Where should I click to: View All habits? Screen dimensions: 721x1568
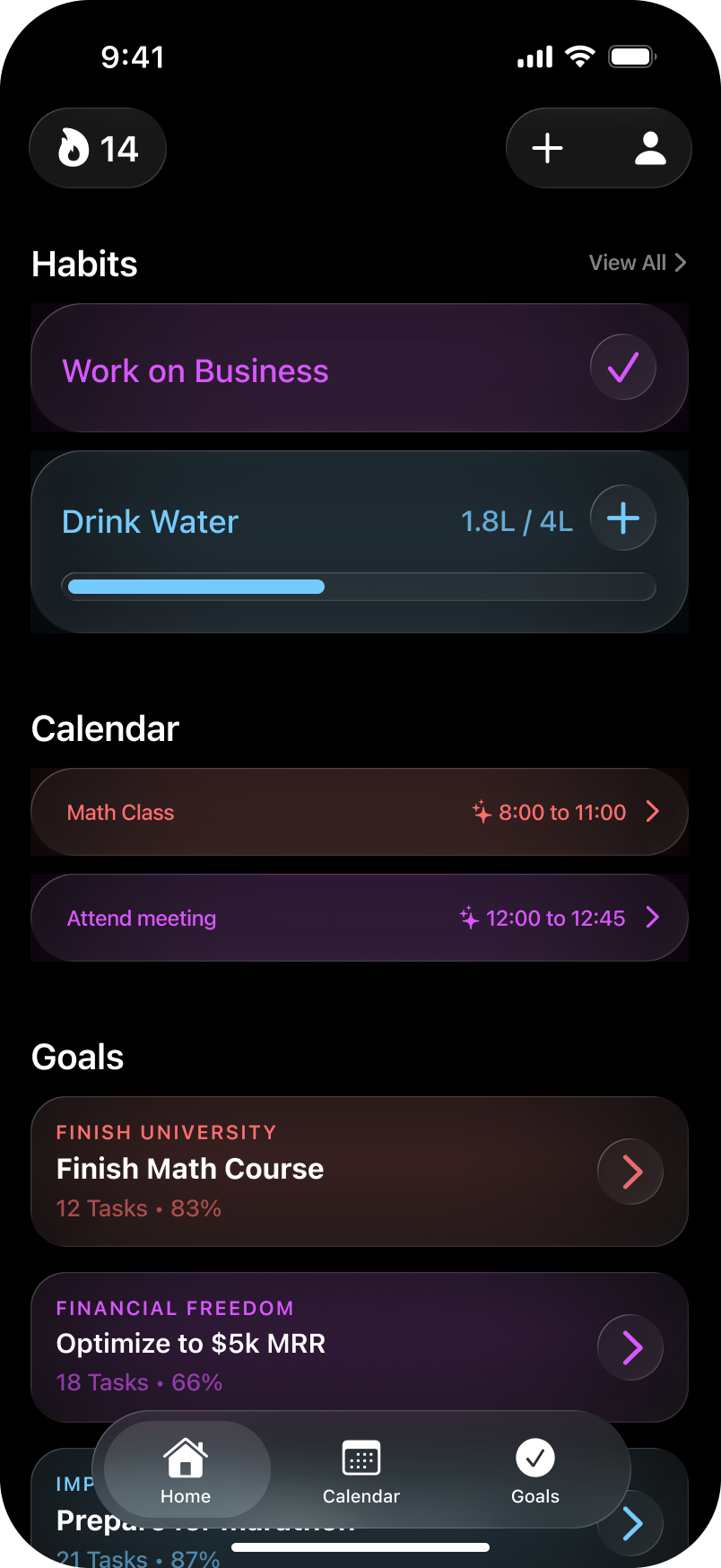637,263
